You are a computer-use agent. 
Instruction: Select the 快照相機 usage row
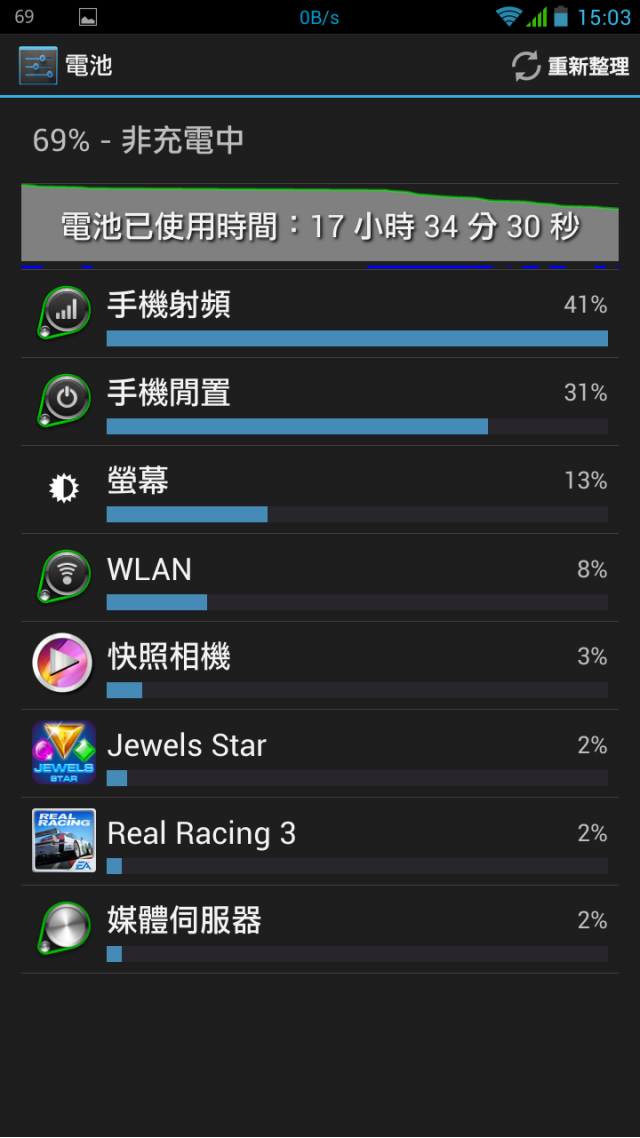pyautogui.click(x=320, y=666)
